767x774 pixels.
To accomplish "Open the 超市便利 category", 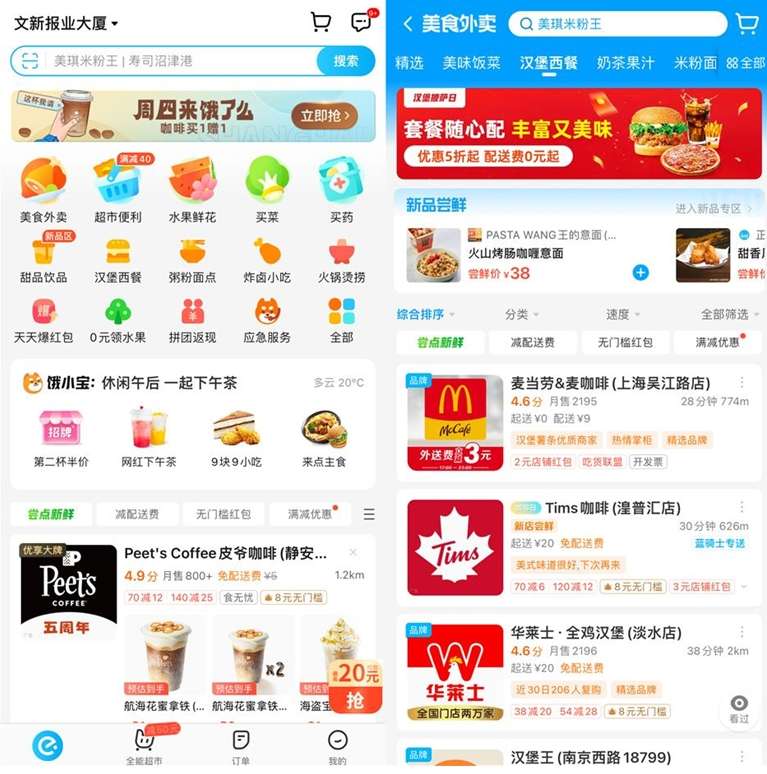I will (118, 190).
